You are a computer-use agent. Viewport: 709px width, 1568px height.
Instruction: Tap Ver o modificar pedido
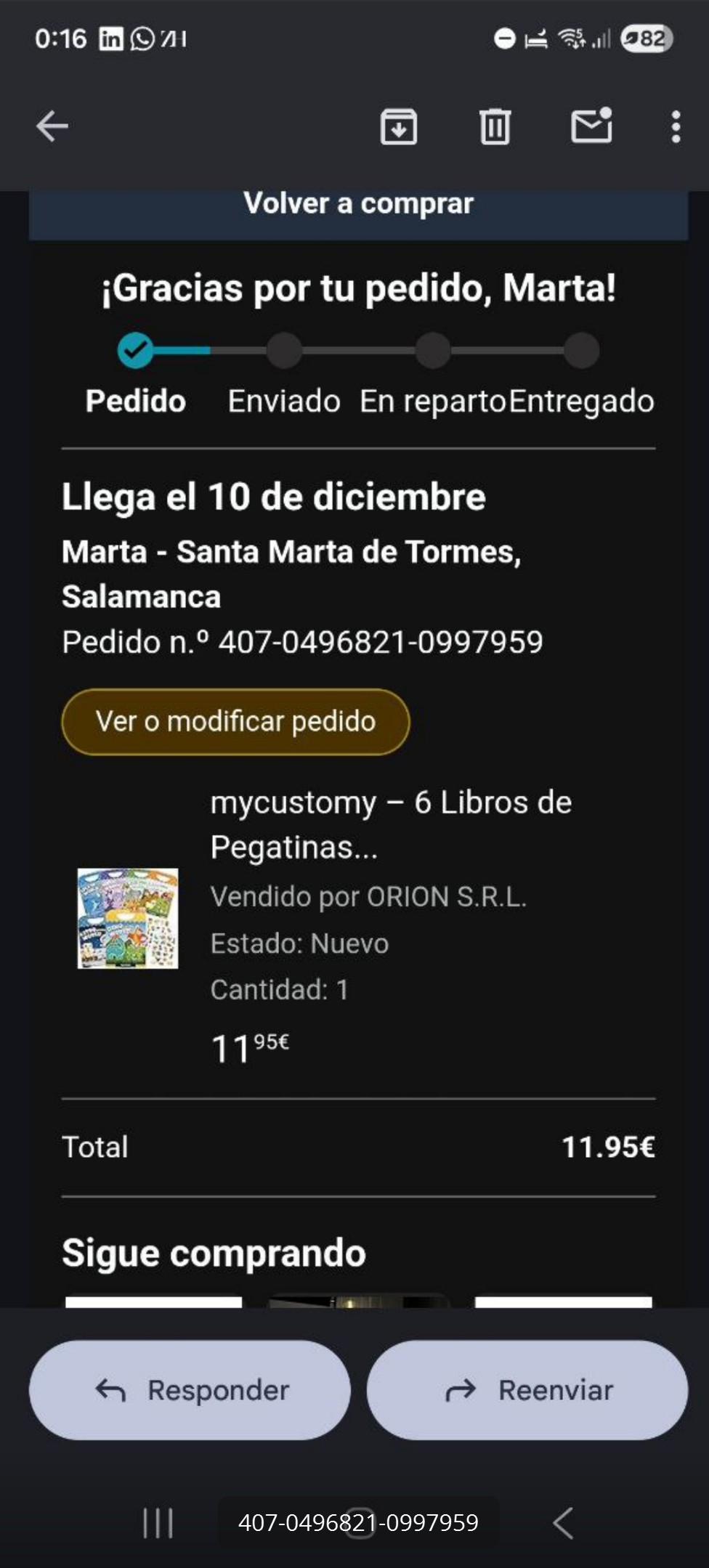pos(235,722)
